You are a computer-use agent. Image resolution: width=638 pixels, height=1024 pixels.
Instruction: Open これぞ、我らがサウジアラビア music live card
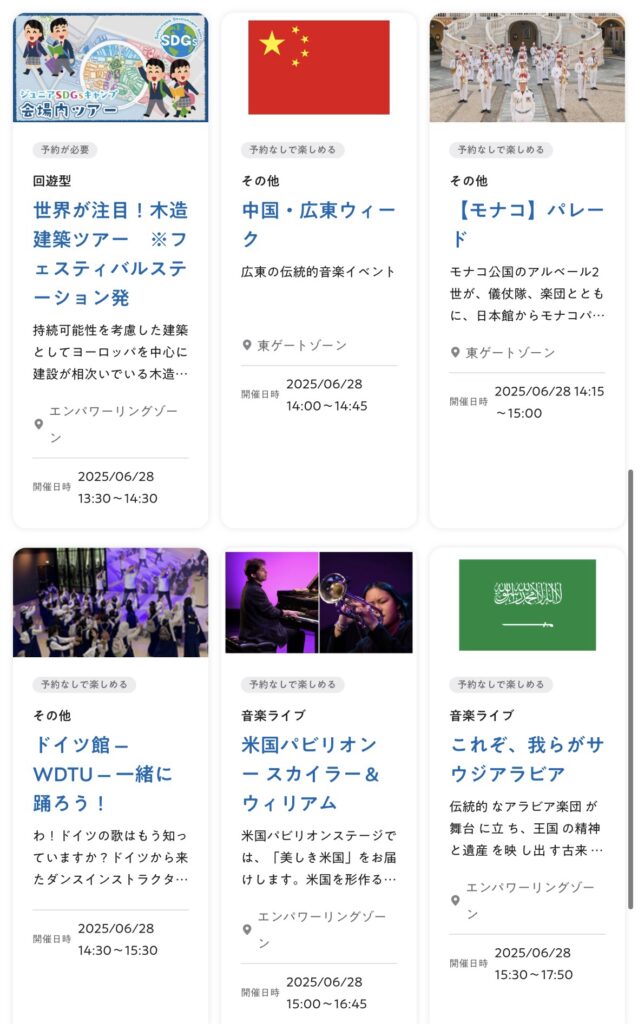[526, 759]
